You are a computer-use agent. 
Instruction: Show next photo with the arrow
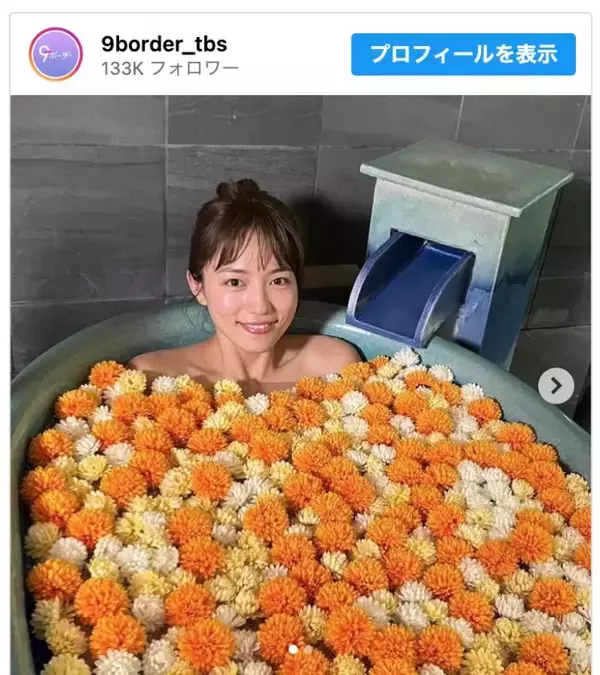point(556,385)
